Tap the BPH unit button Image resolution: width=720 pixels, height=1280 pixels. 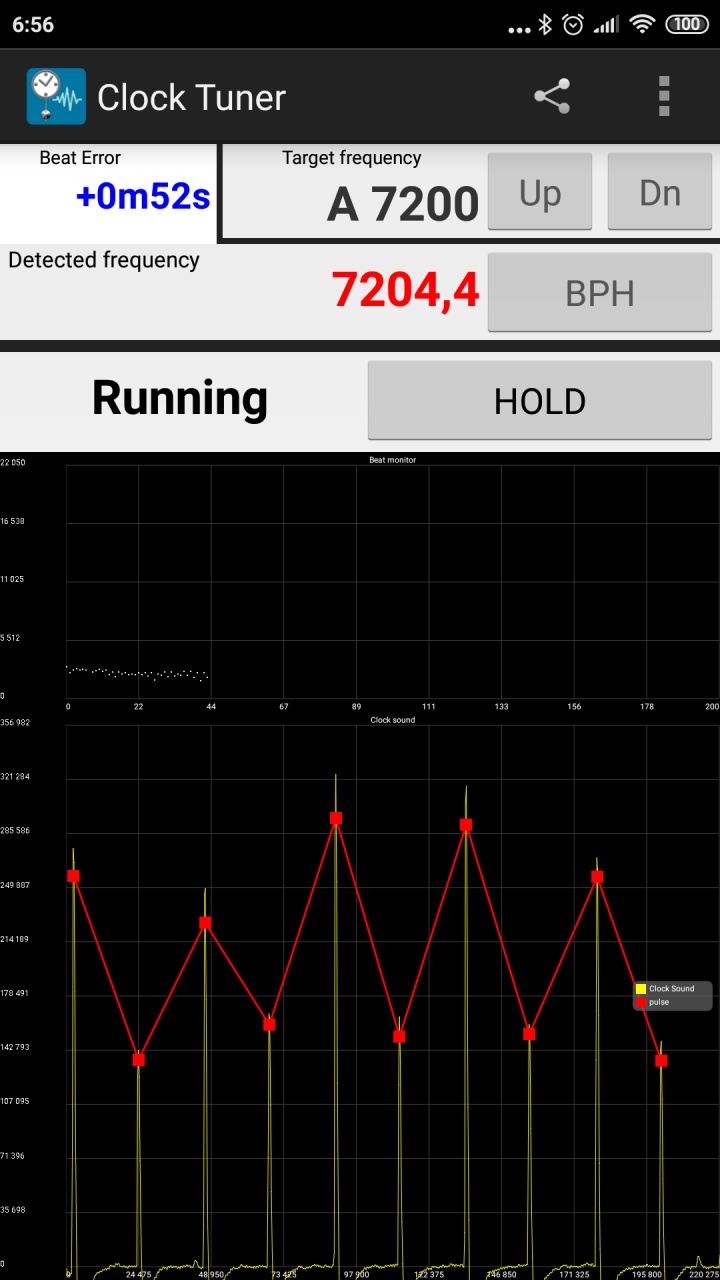600,294
